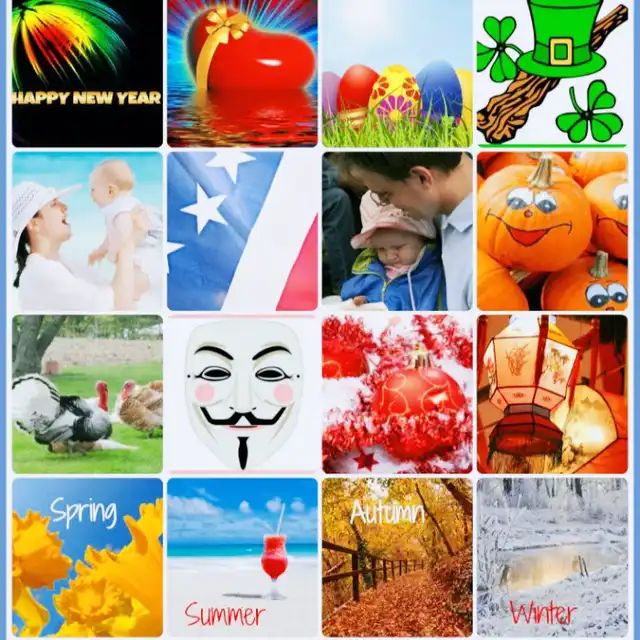Open the Happy New Year fireworks tile
The height and width of the screenshot is (640, 640).
[87, 73]
